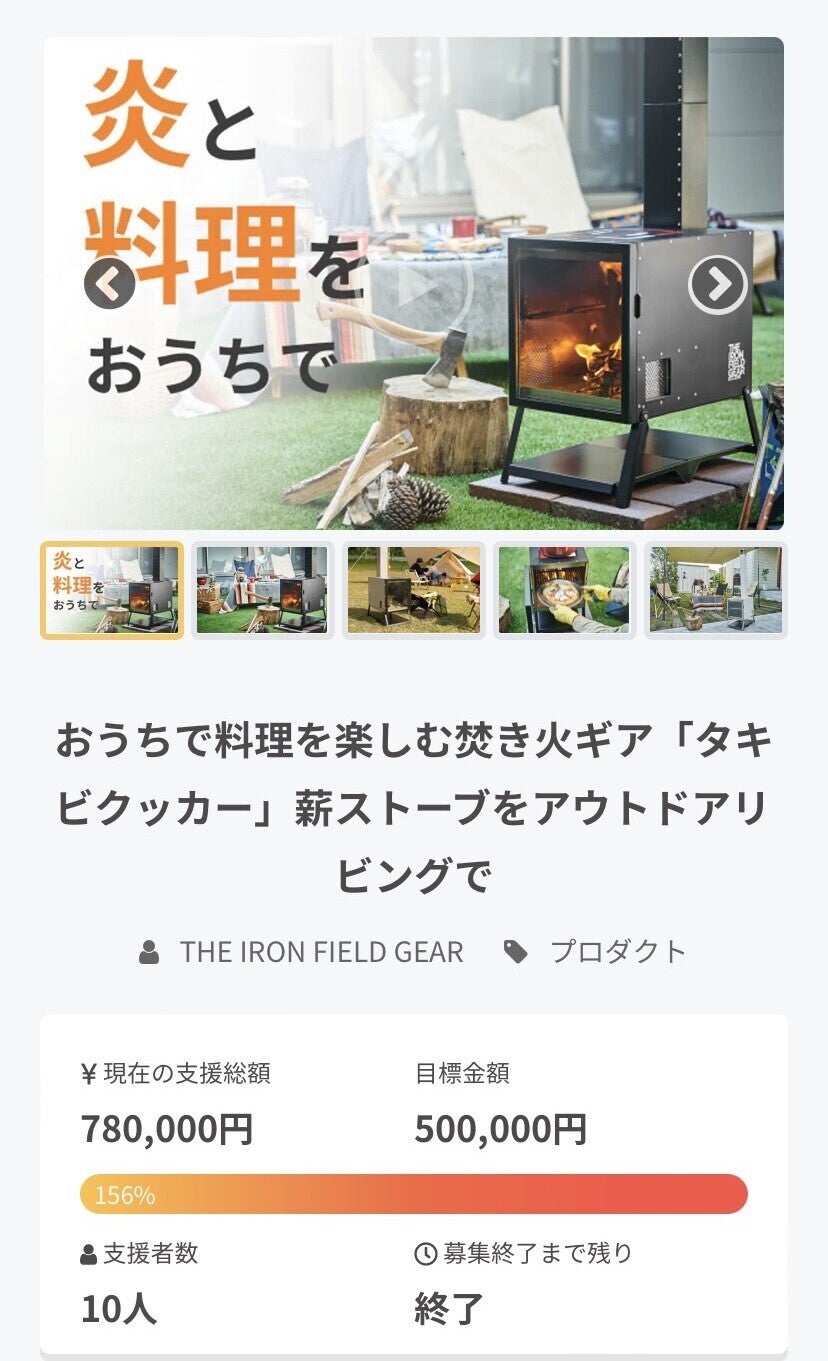828x1361 pixels.
Task: Open the プロダクト category tag
Action: [x=617, y=952]
